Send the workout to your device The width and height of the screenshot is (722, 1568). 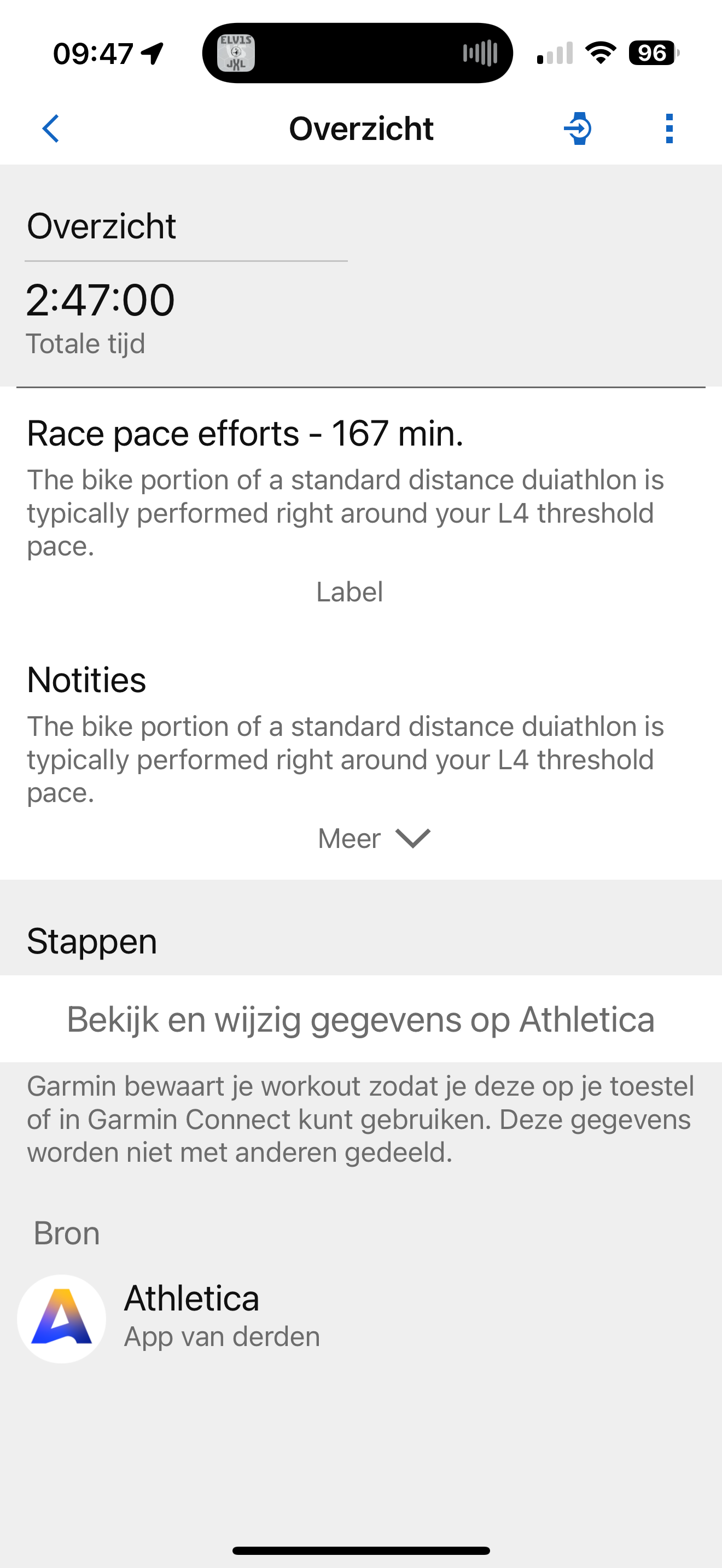[x=577, y=128]
